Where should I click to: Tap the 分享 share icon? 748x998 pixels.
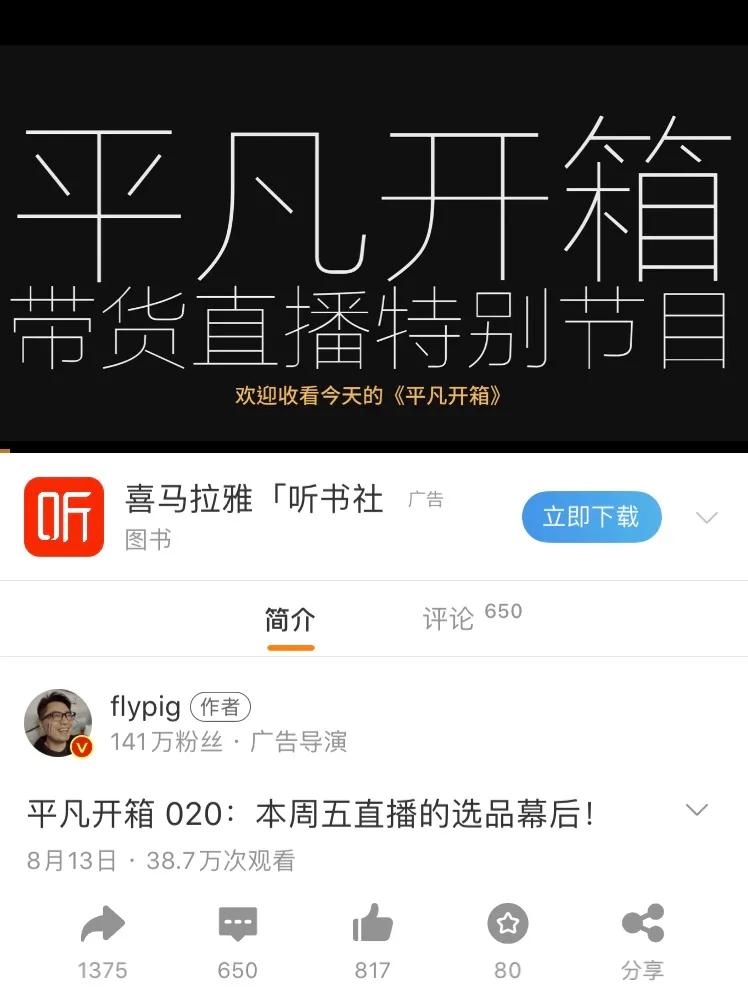(x=642, y=925)
